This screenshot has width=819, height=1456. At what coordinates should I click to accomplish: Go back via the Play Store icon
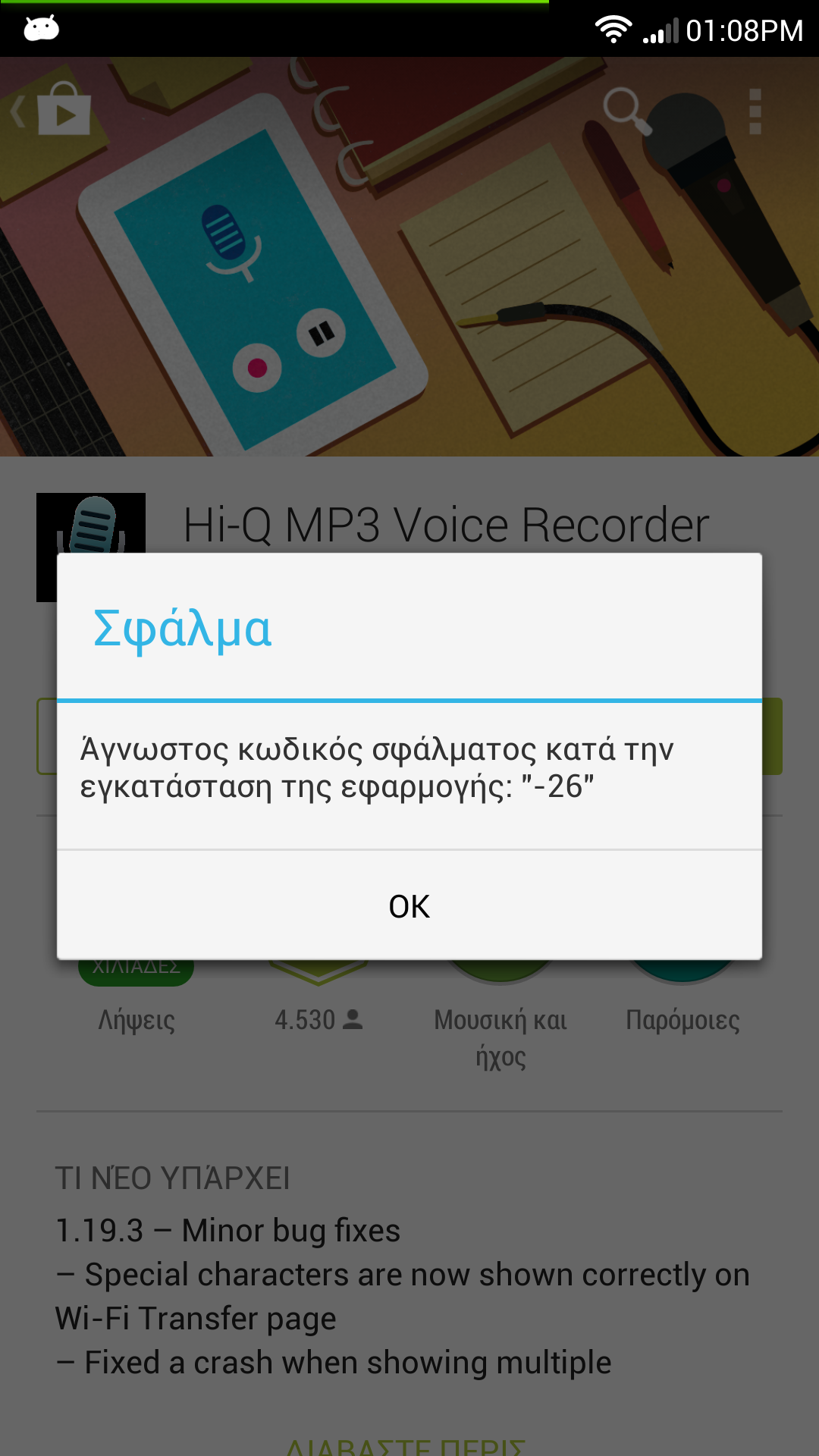point(53,111)
